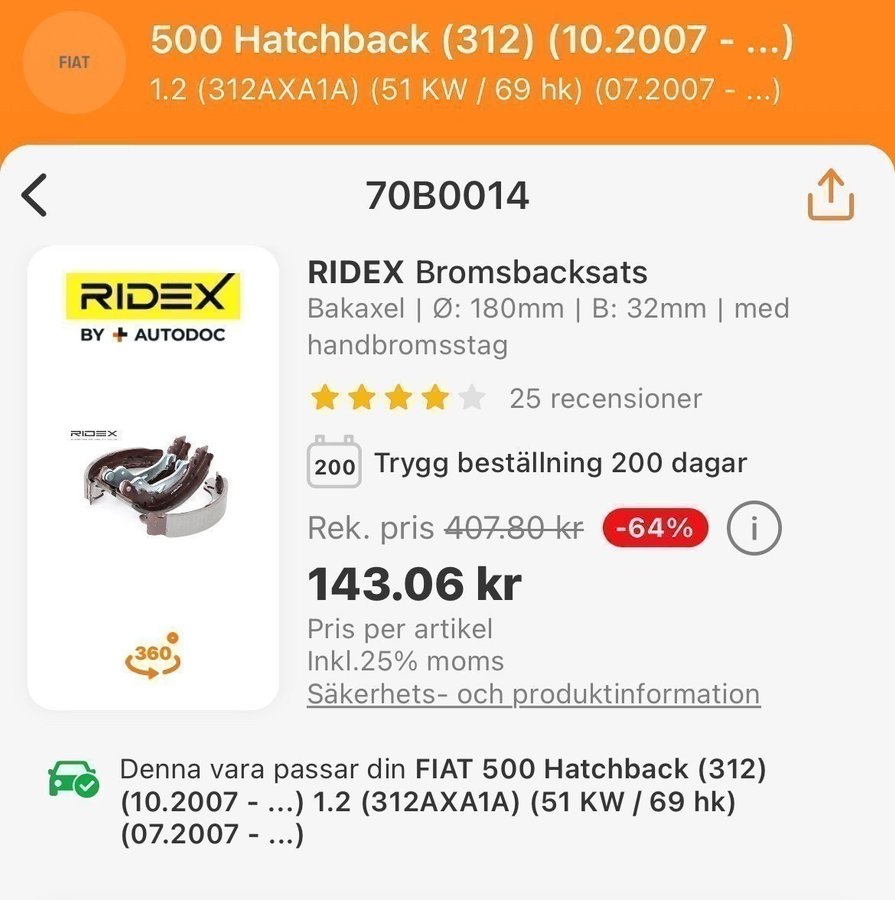The height and width of the screenshot is (900, 895).
Task: Open Säkerhets- och produktinformation link
Action: (533, 694)
